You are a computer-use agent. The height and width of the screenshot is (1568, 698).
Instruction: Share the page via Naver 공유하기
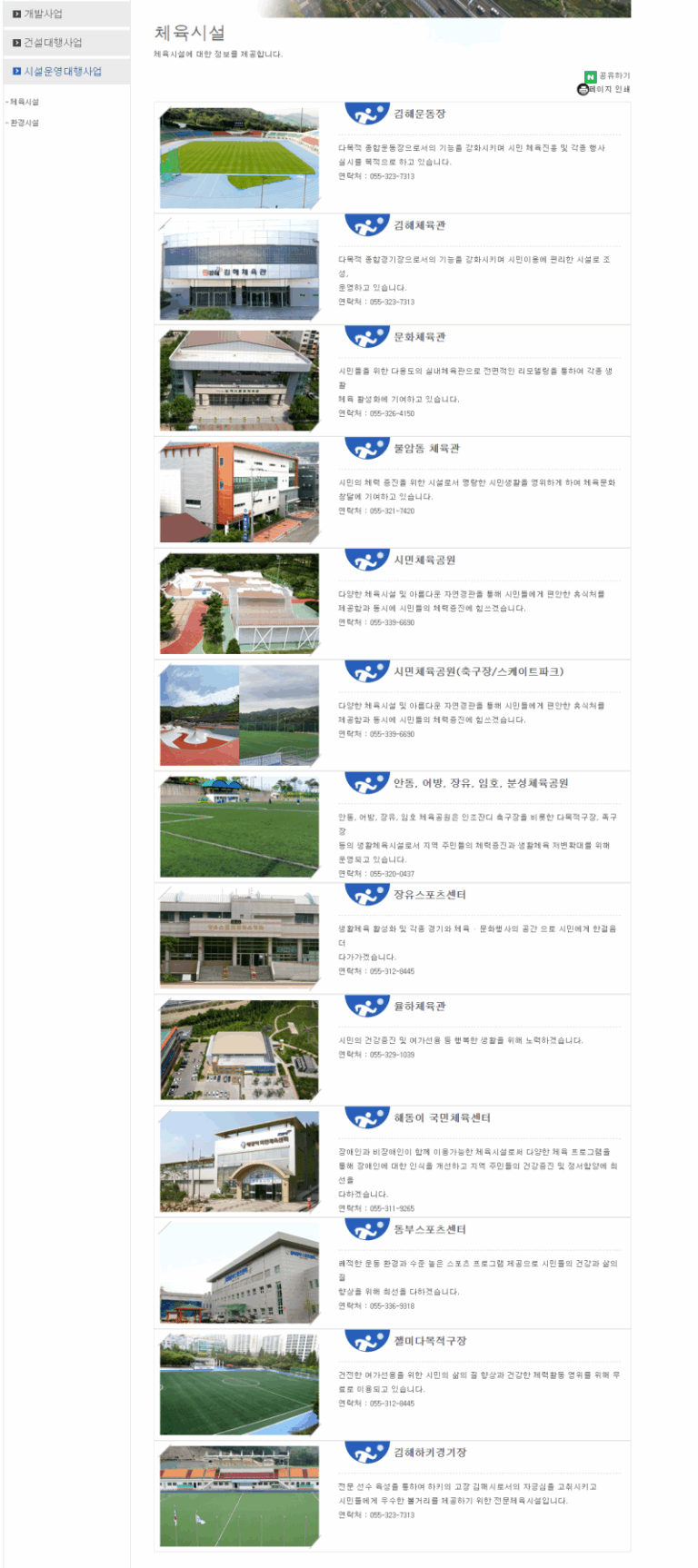pyautogui.click(x=607, y=76)
